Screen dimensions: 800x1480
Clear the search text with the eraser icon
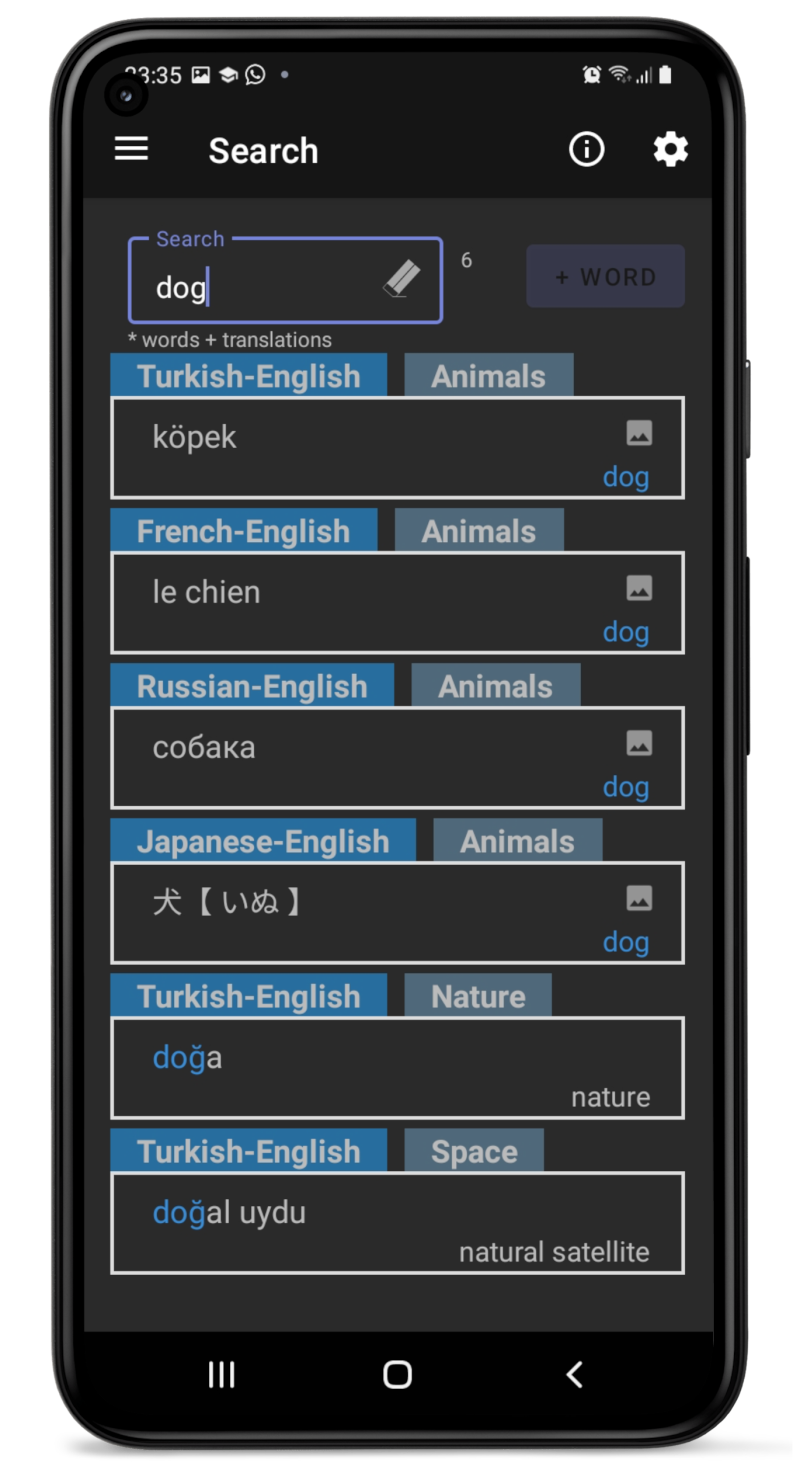point(401,279)
